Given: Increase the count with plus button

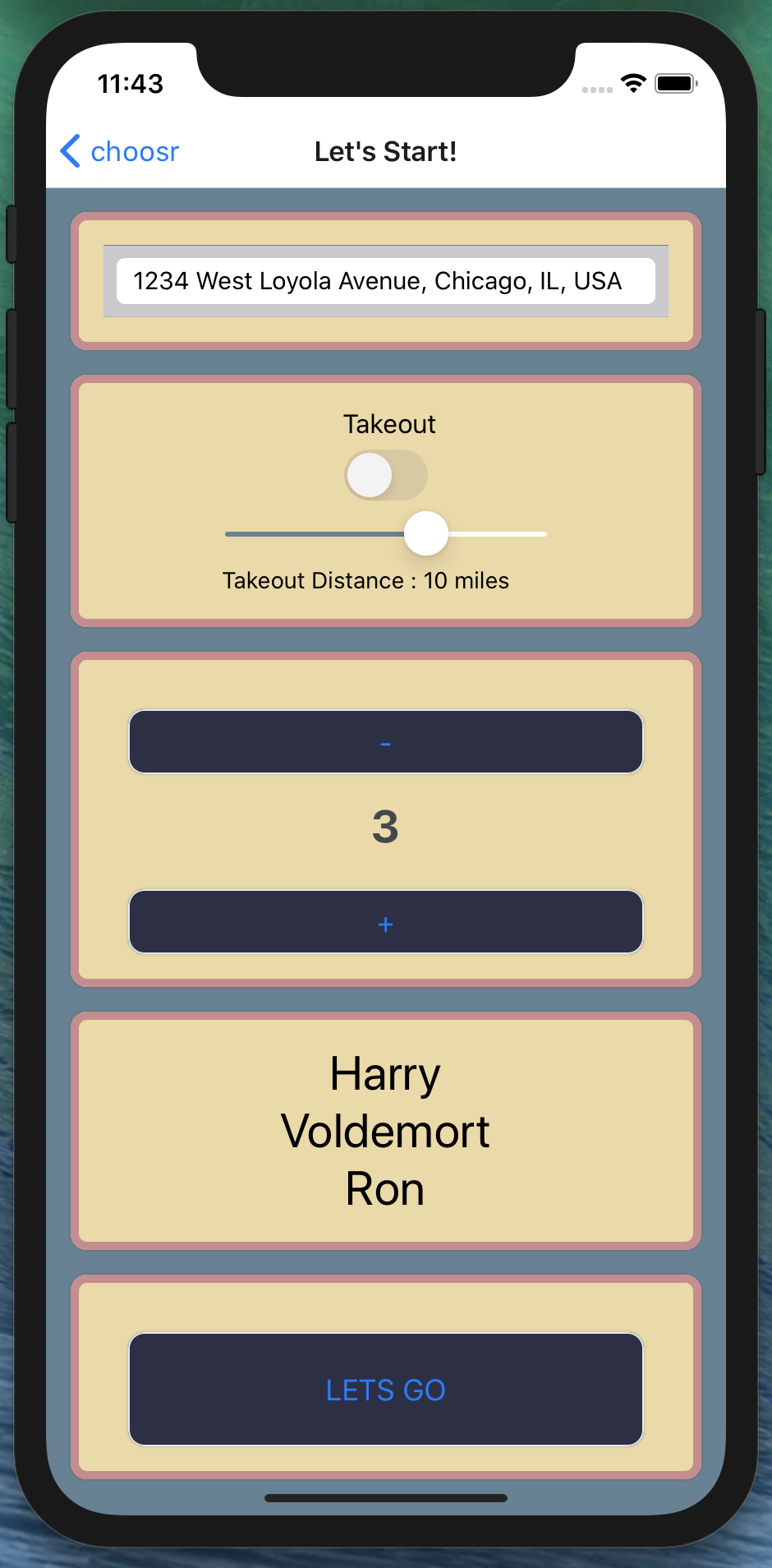Looking at the screenshot, I should click(x=385, y=922).
